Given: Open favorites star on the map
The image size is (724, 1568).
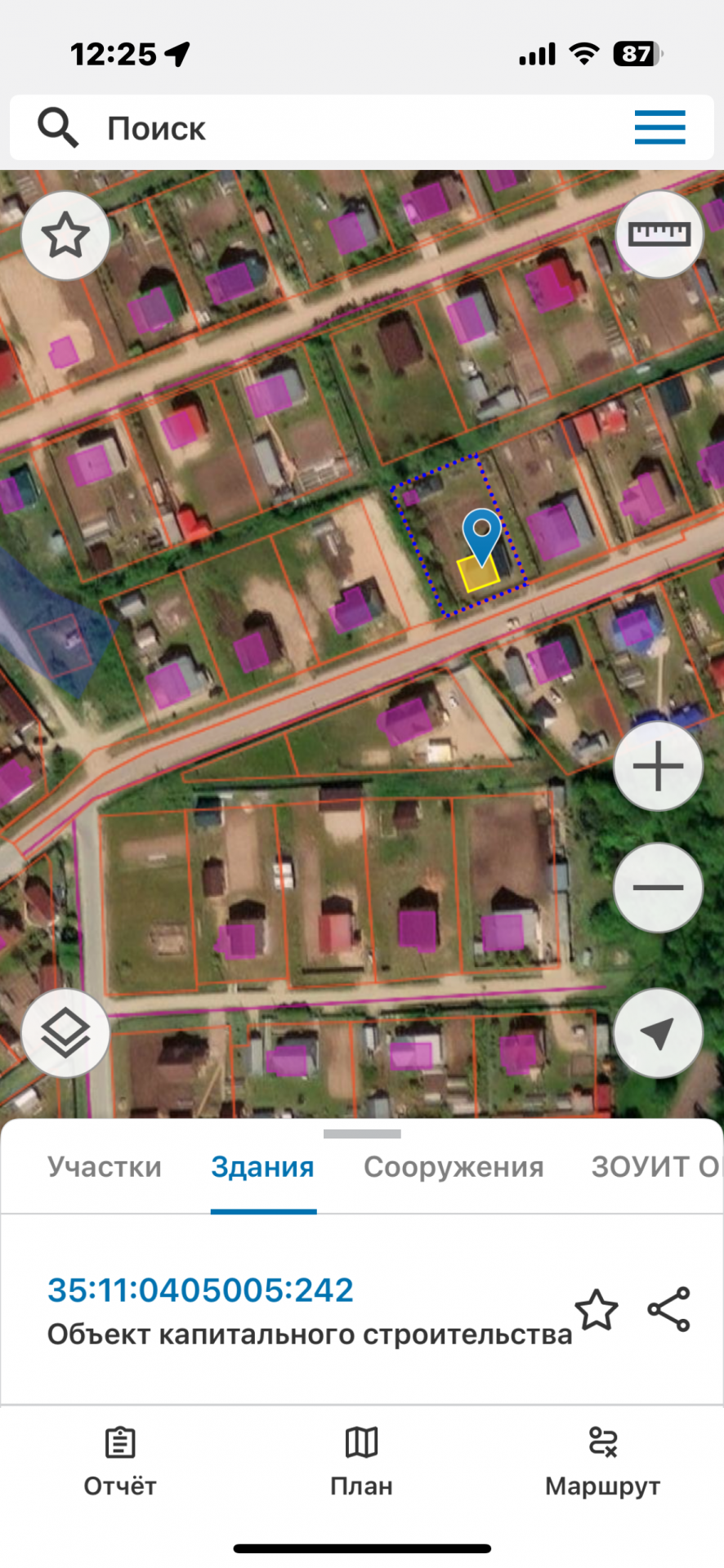Looking at the screenshot, I should click(x=65, y=236).
